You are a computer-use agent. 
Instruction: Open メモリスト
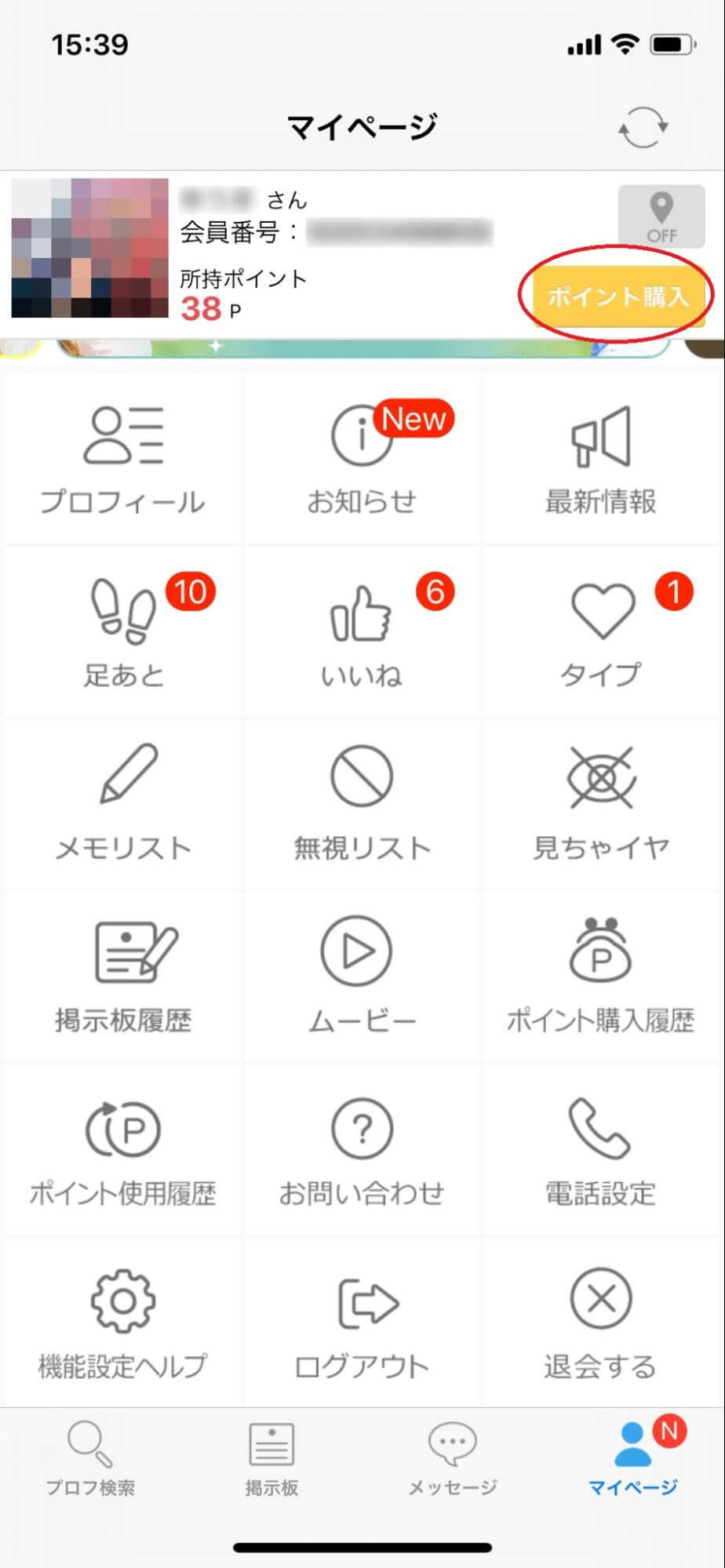123,805
